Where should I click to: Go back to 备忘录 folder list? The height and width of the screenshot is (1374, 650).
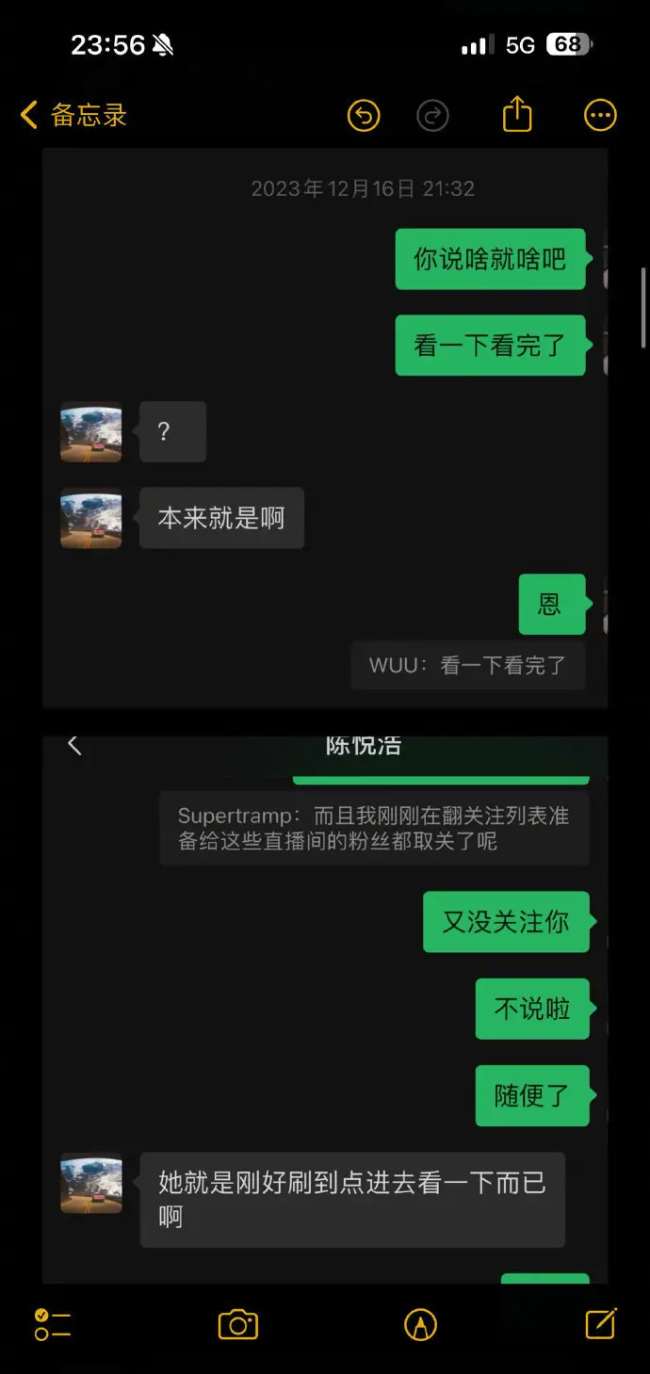(x=73, y=115)
